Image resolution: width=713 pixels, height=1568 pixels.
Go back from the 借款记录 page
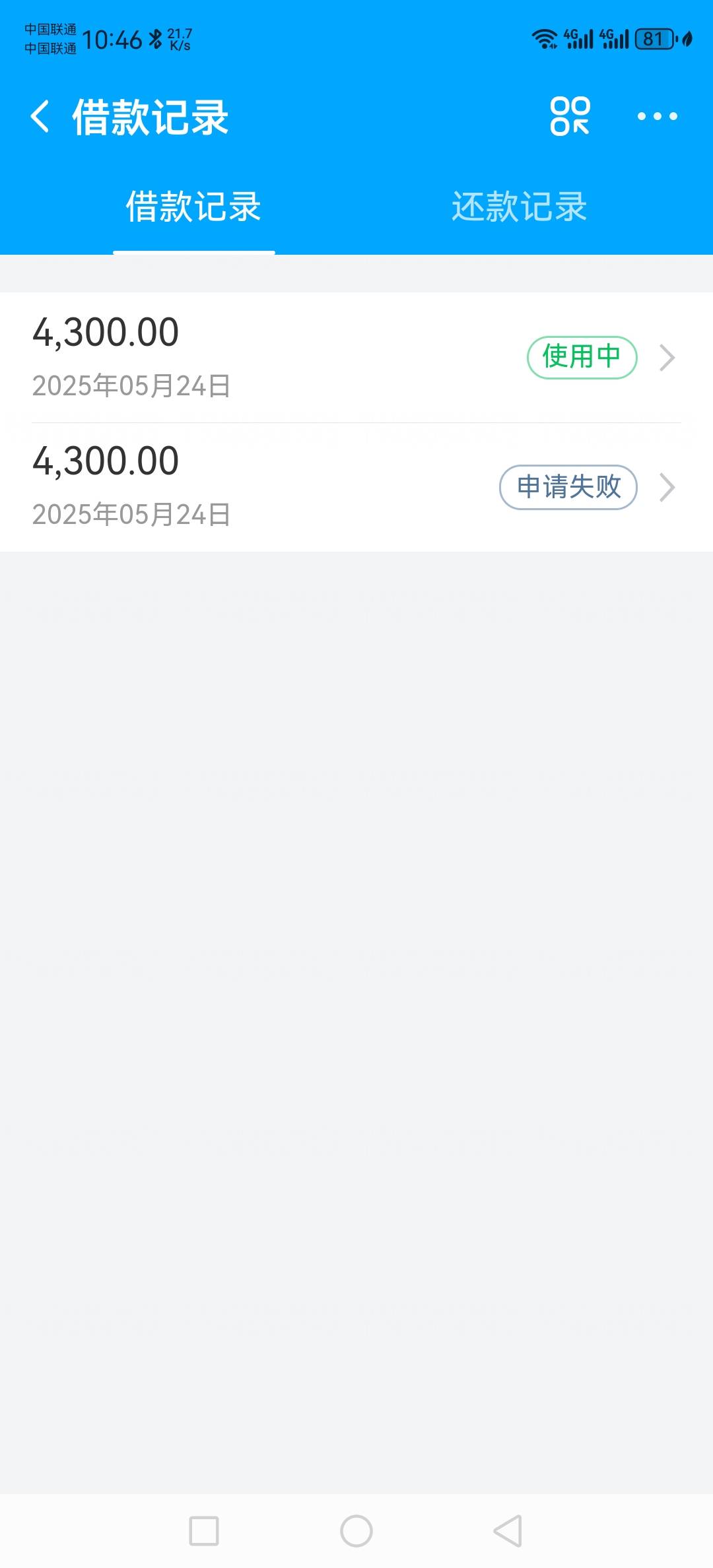click(x=40, y=117)
